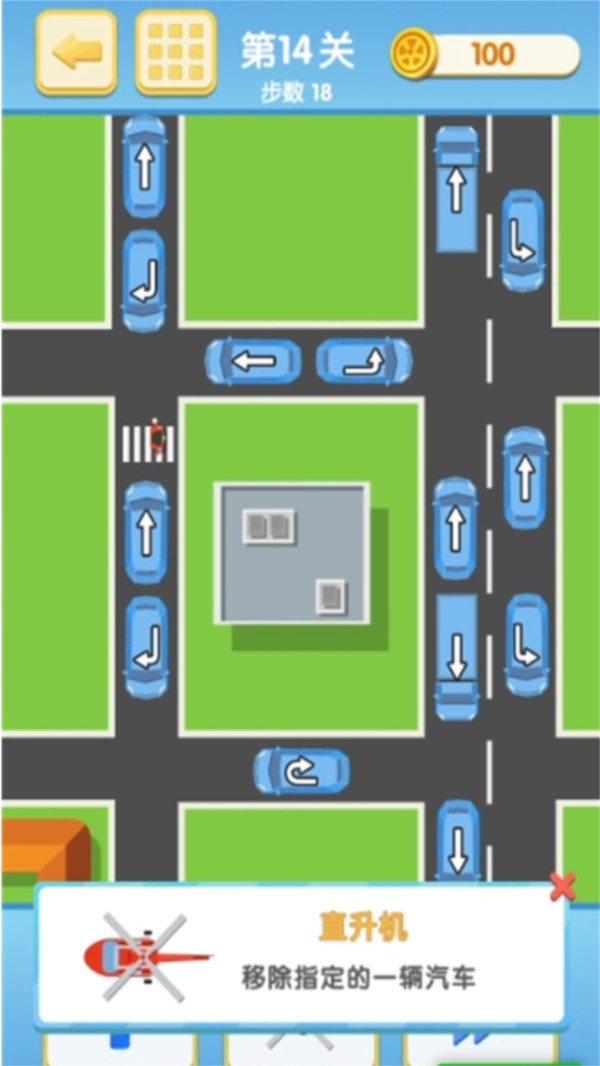The width and height of the screenshot is (600, 1066).
Task: Move the car with the right-then-up arrow
Action: pos(365,361)
